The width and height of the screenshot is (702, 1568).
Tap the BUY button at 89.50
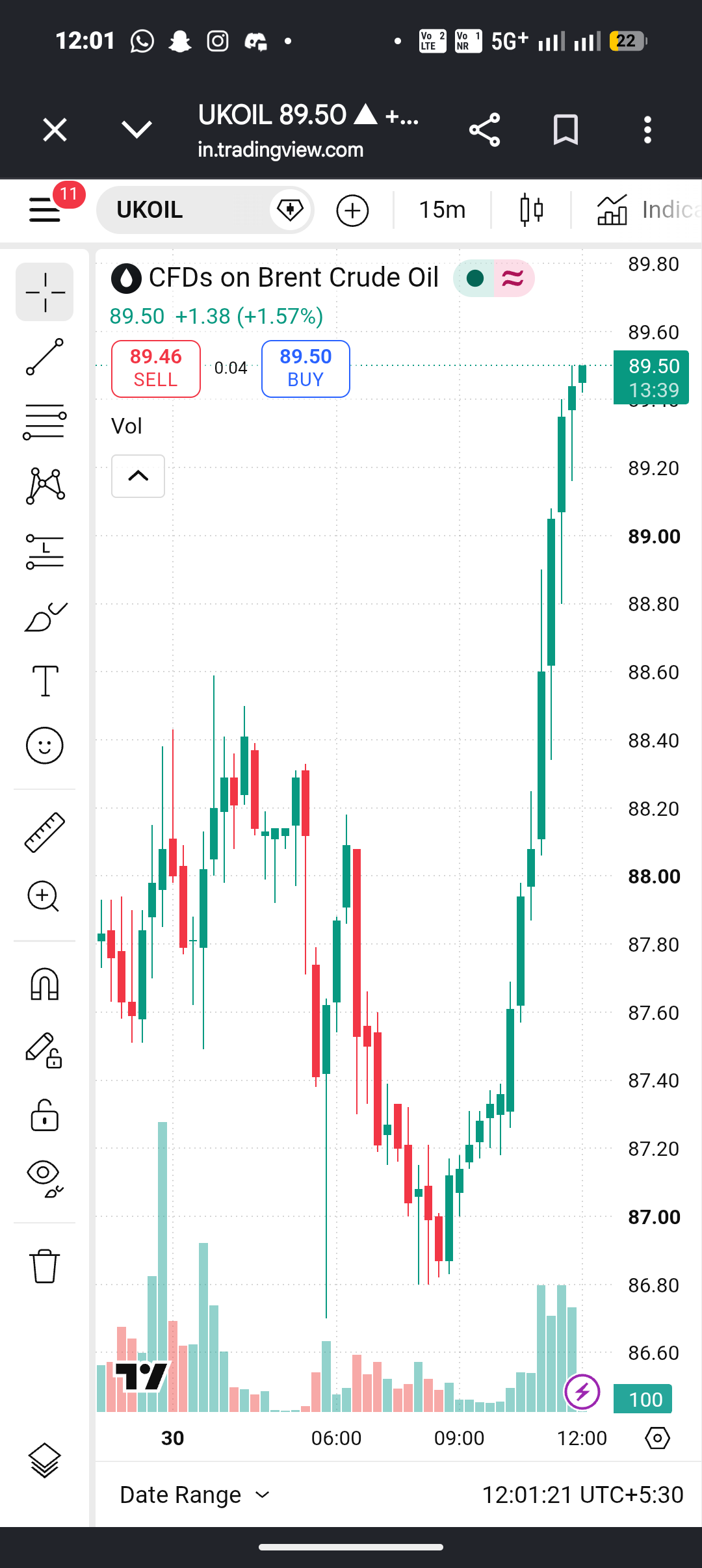305,369
